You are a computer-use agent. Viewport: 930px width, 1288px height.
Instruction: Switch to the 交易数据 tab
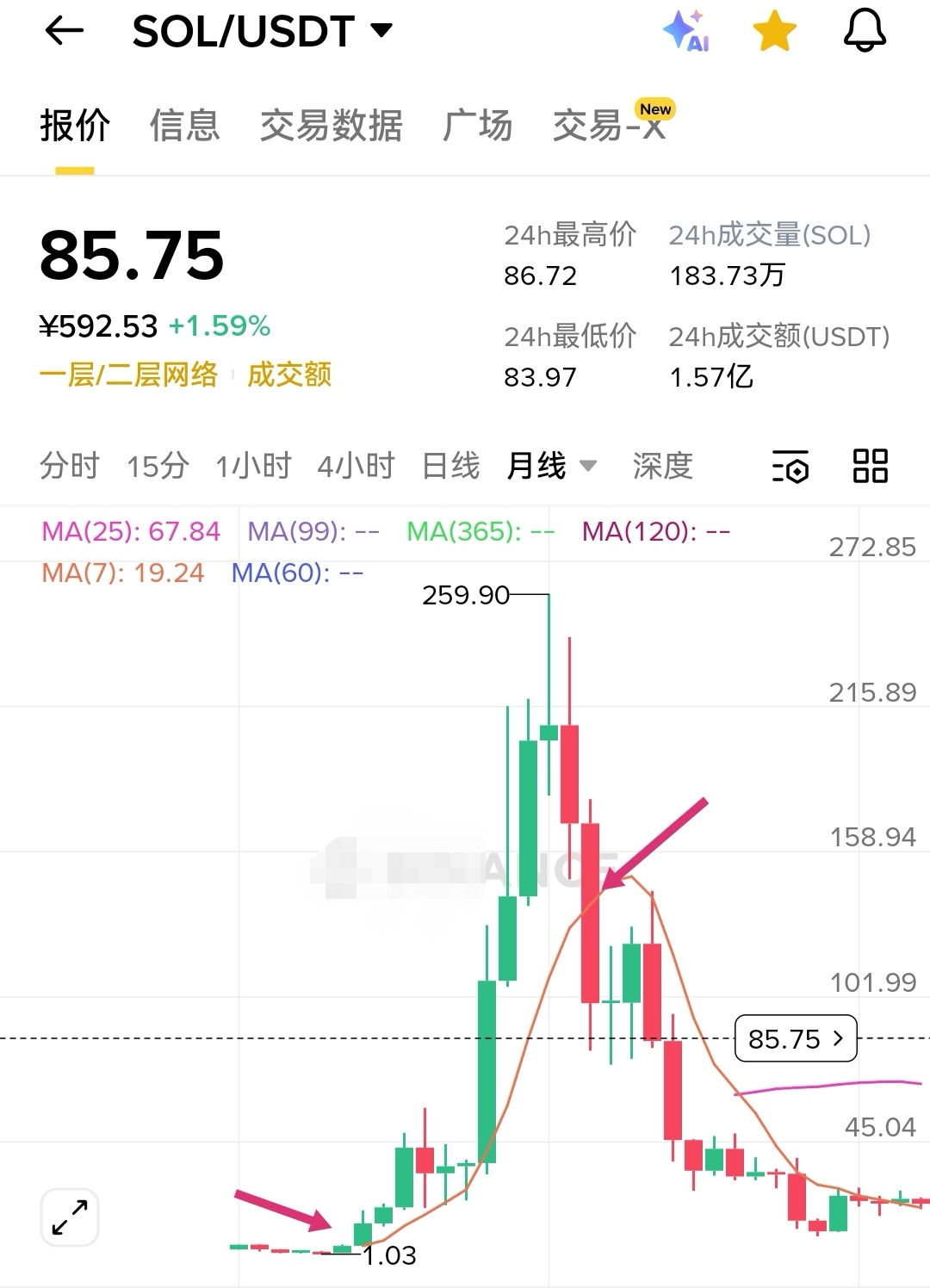tap(331, 126)
